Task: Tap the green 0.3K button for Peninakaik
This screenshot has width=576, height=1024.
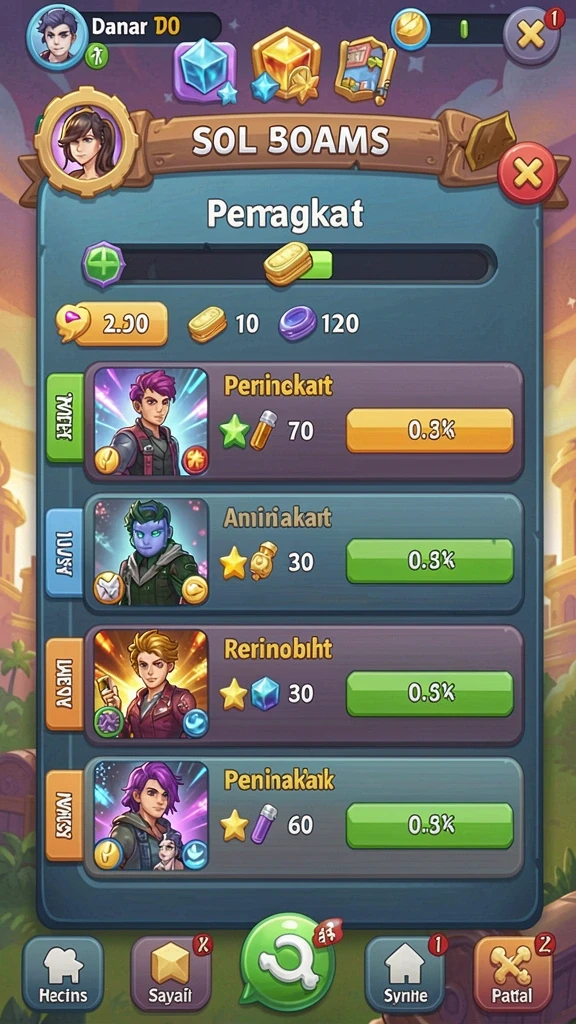Action: pyautogui.click(x=429, y=825)
